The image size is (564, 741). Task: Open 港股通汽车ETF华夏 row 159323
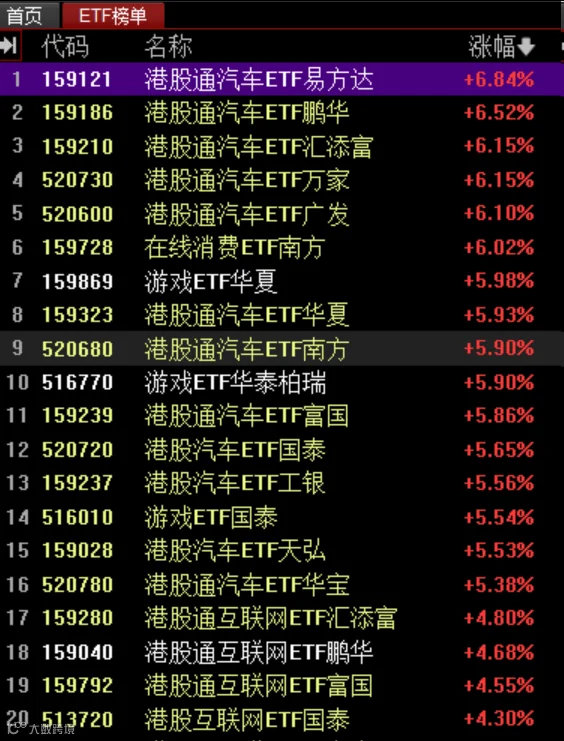tap(282, 315)
